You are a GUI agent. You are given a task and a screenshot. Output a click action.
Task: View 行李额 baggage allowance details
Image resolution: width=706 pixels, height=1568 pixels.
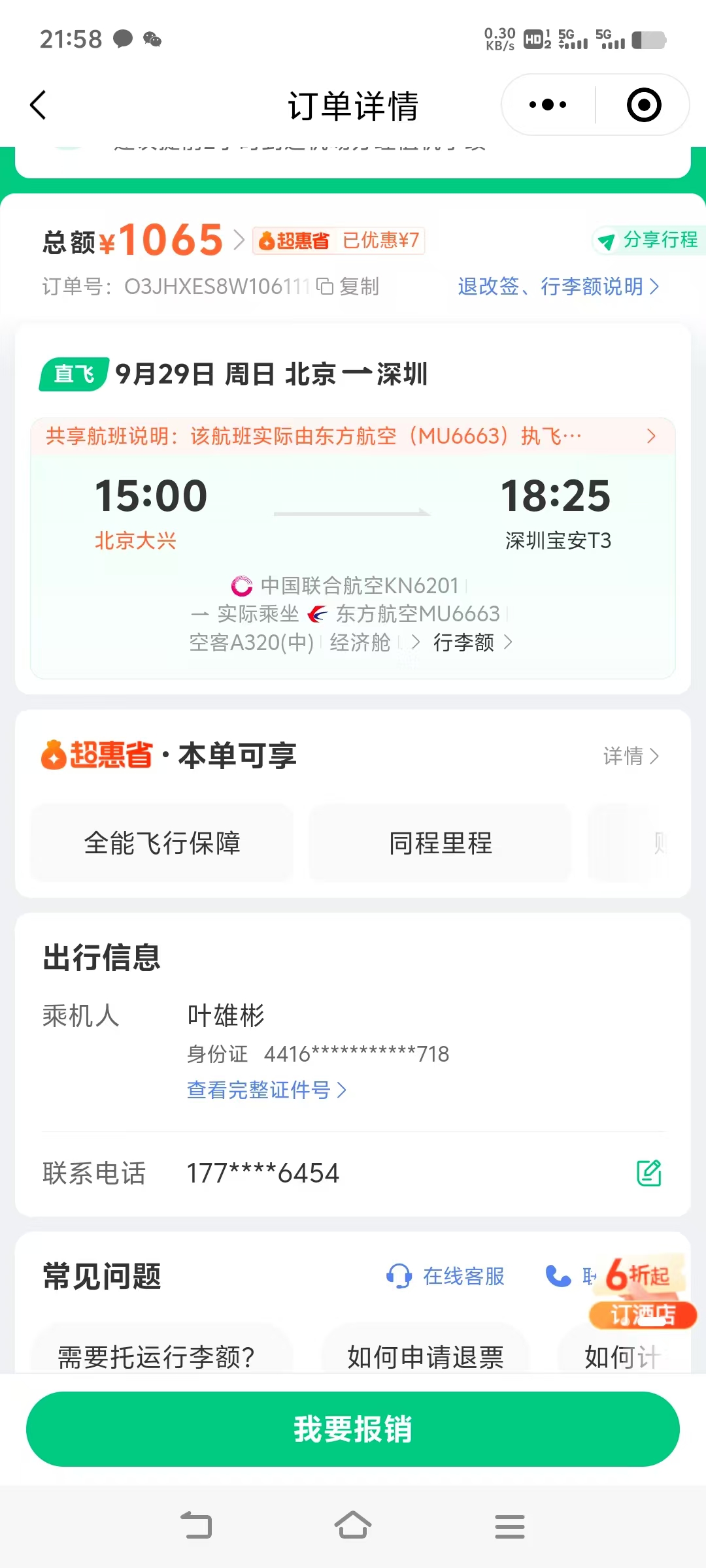(473, 642)
